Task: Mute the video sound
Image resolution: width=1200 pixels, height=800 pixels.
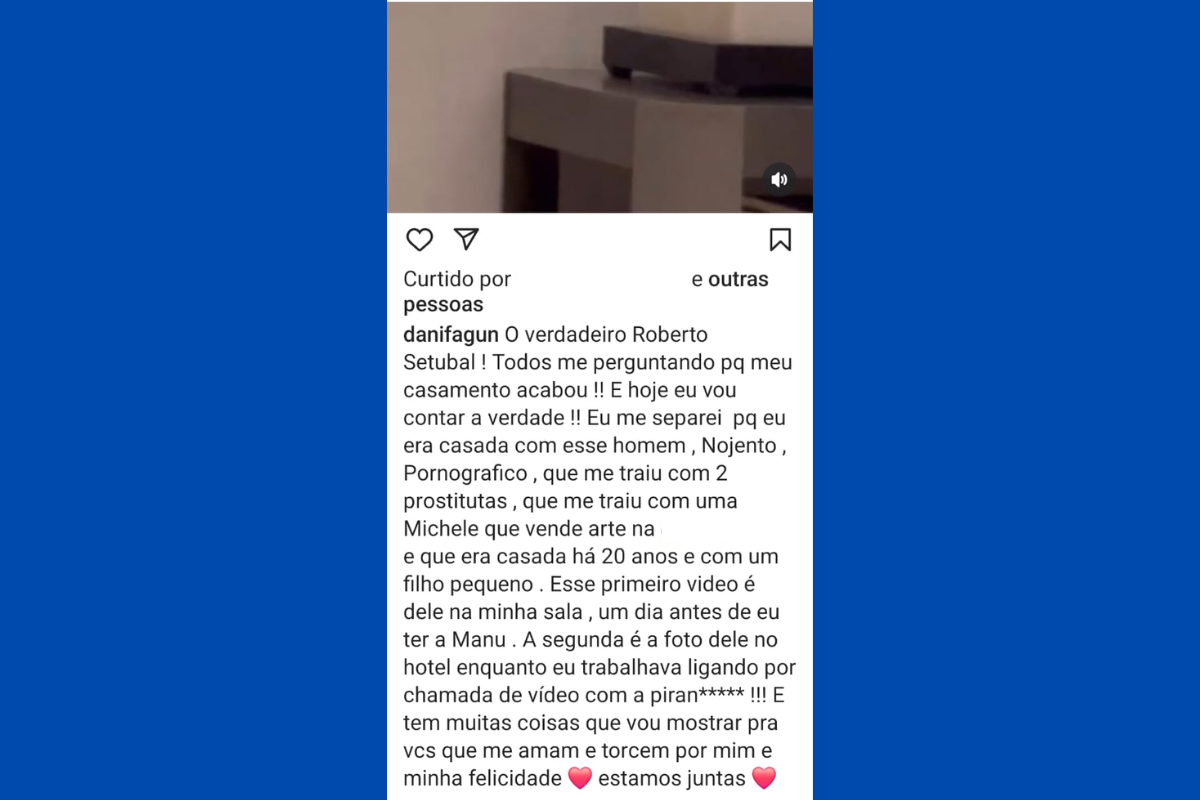Action: pos(779,180)
